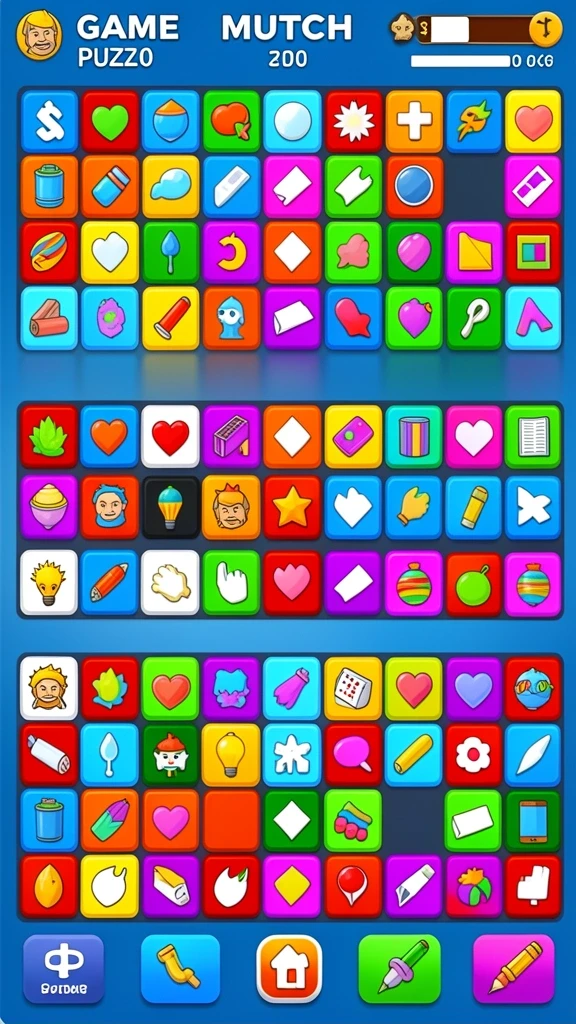Select the open book tile

(533, 436)
